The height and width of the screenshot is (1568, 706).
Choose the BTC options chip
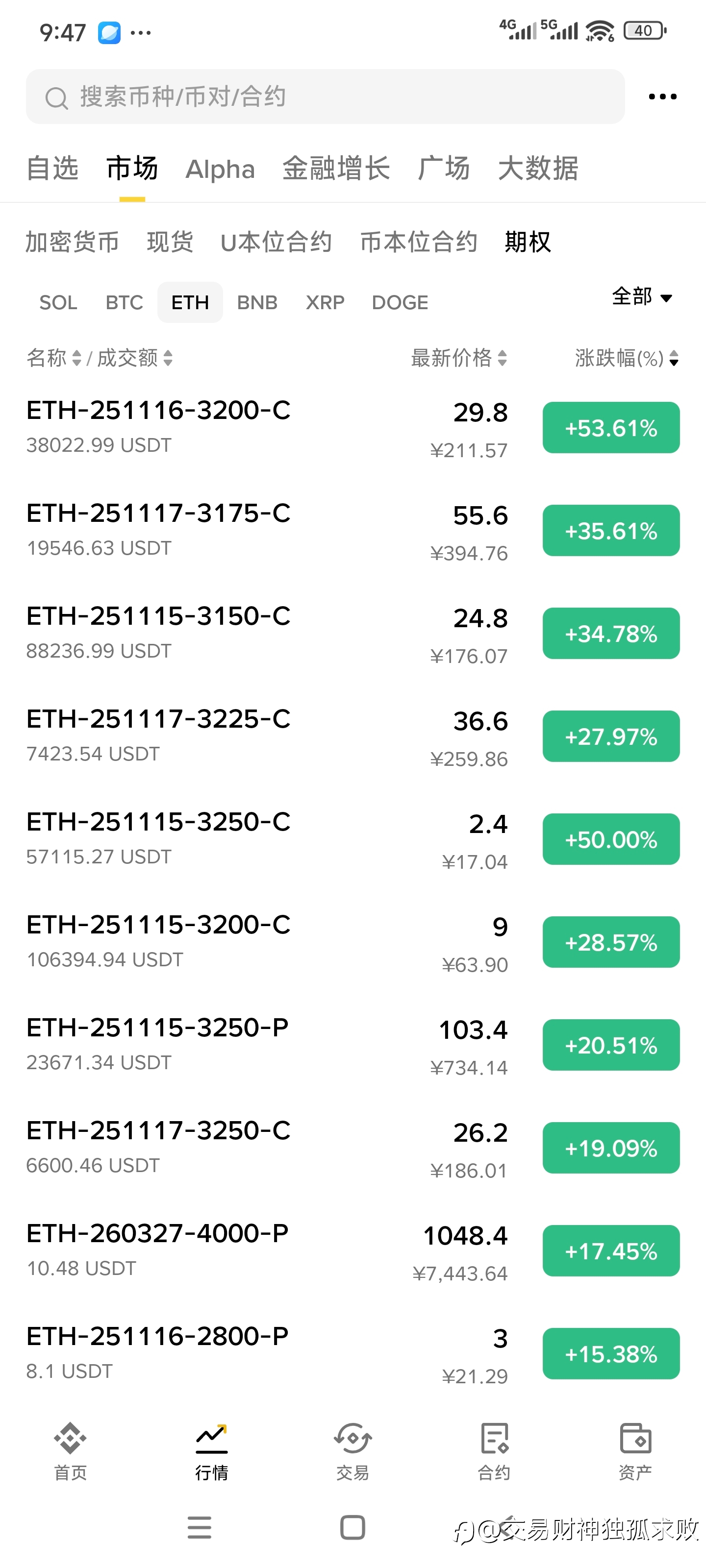point(124,302)
